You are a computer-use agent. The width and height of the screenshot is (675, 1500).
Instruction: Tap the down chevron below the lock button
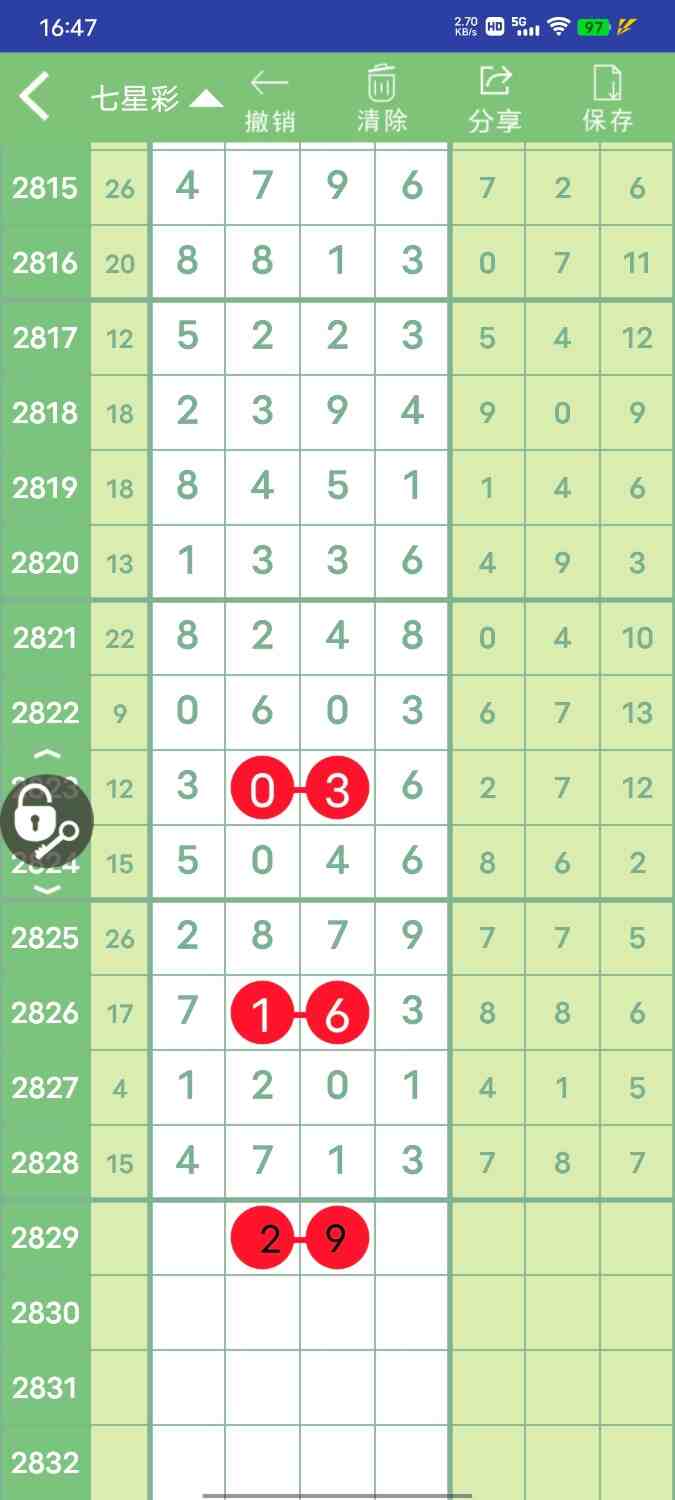(x=47, y=888)
